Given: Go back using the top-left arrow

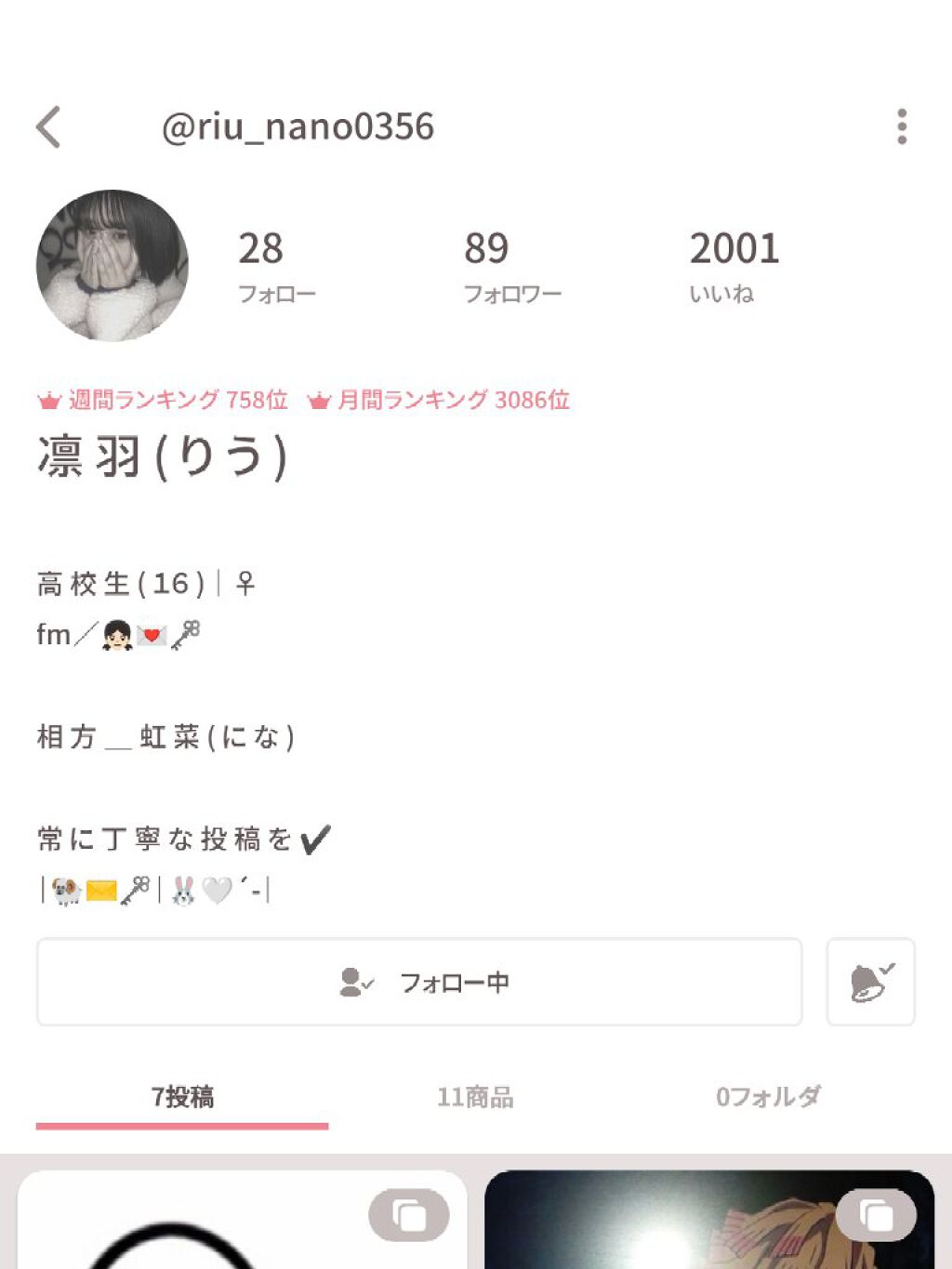Looking at the screenshot, I should click(48, 126).
